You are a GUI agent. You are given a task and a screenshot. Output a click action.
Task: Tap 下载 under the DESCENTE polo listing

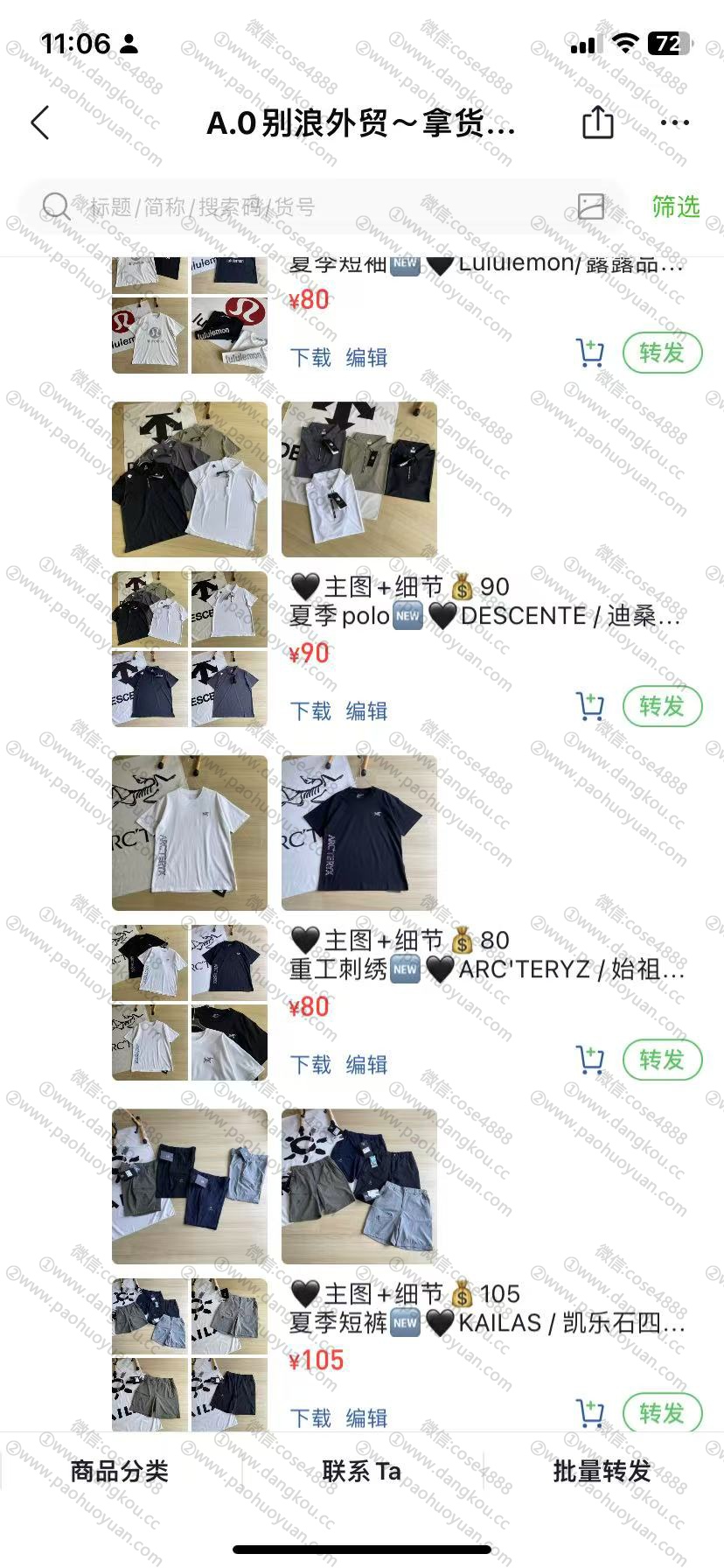click(x=310, y=710)
